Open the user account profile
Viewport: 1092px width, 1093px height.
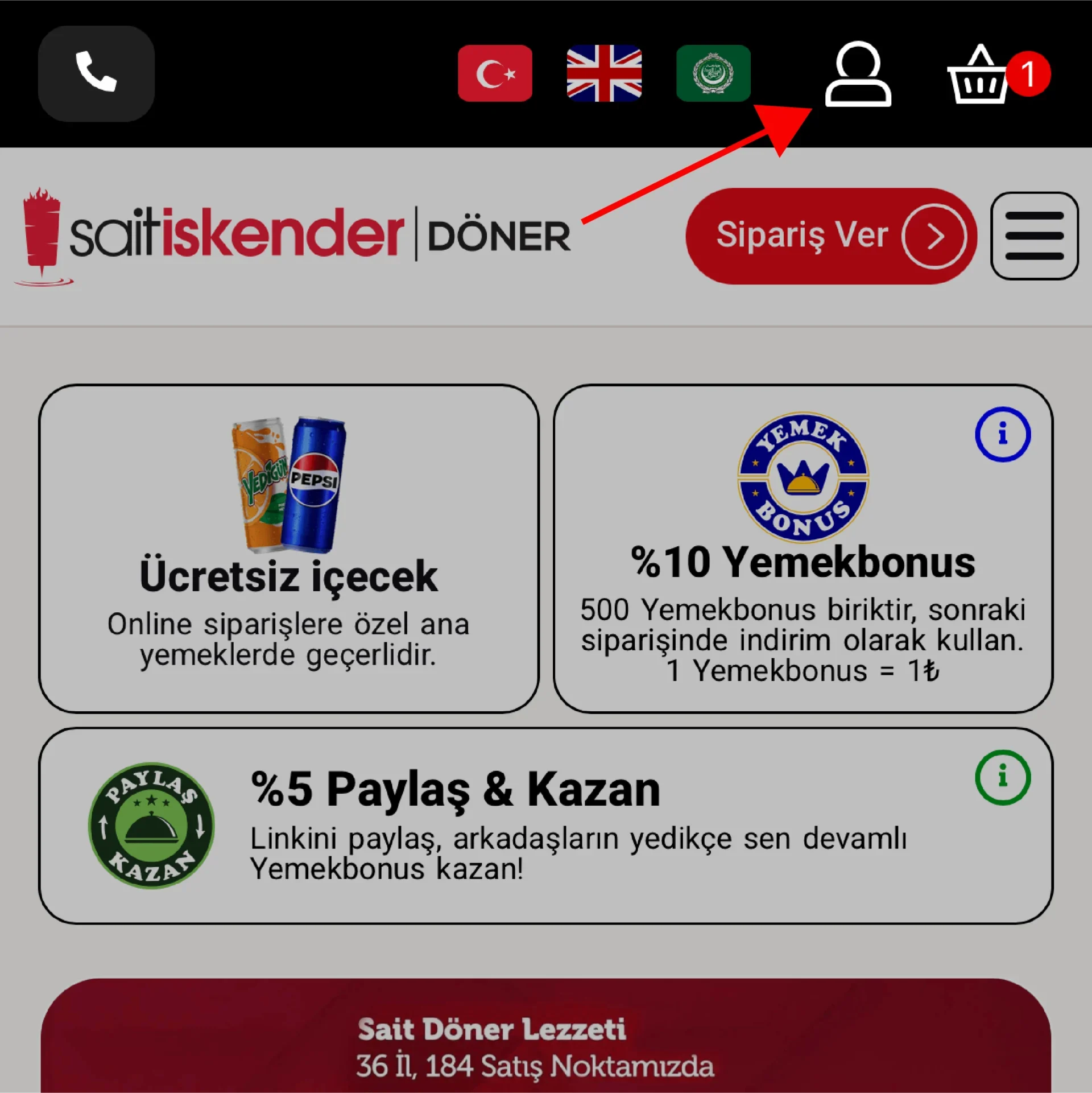point(858,74)
